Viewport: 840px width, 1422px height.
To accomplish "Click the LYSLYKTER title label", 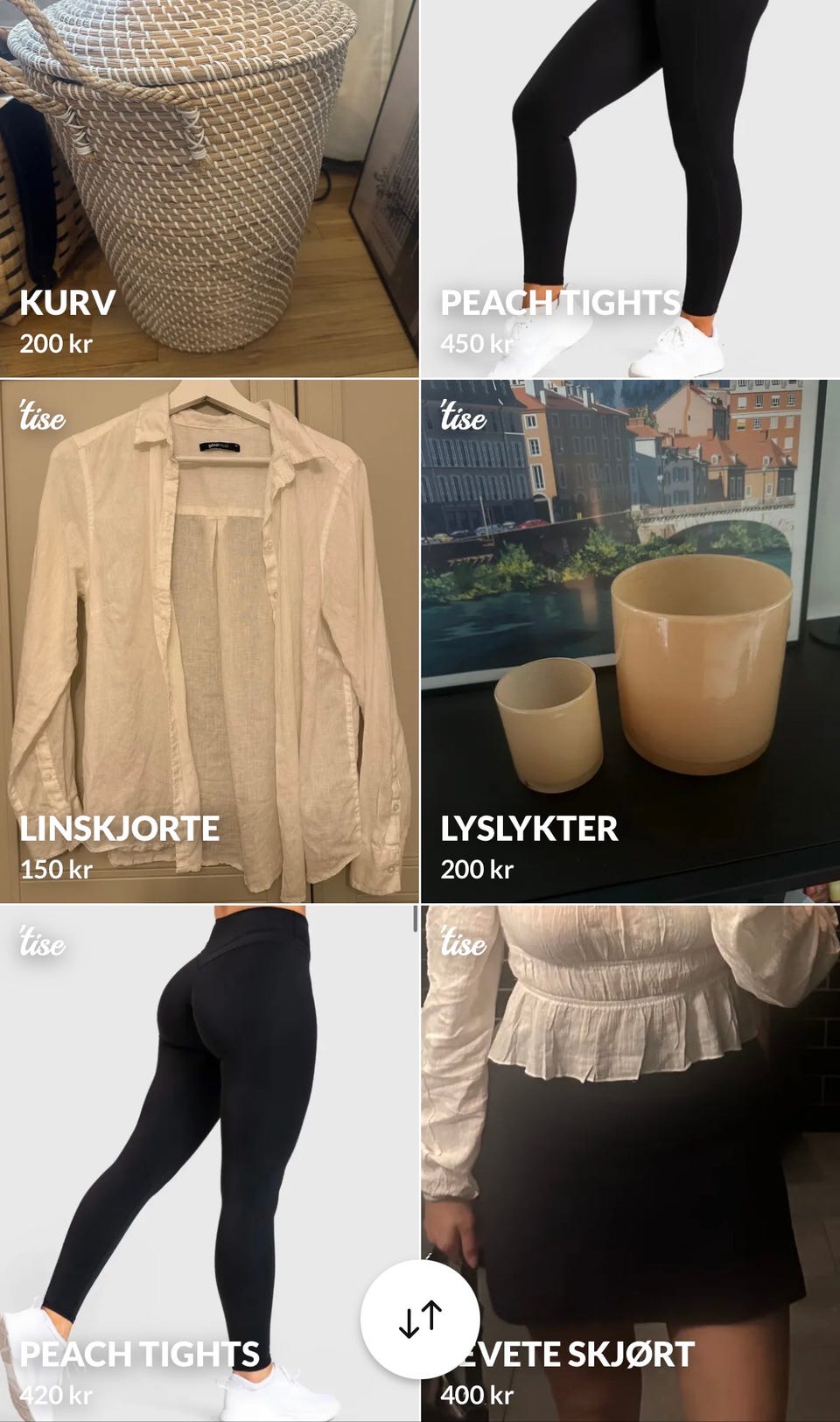I will (529, 828).
